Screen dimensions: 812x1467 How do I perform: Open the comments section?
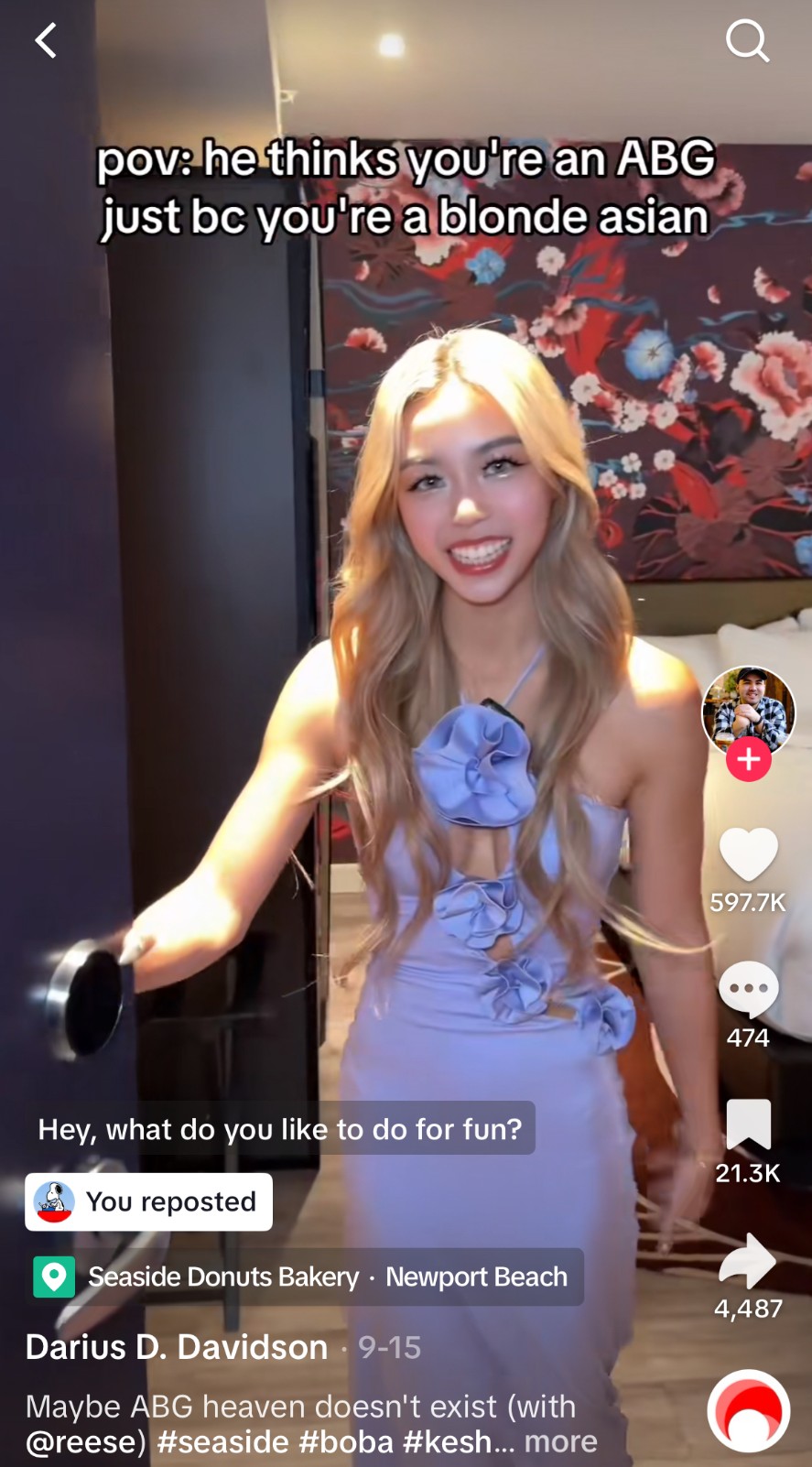pos(748,989)
